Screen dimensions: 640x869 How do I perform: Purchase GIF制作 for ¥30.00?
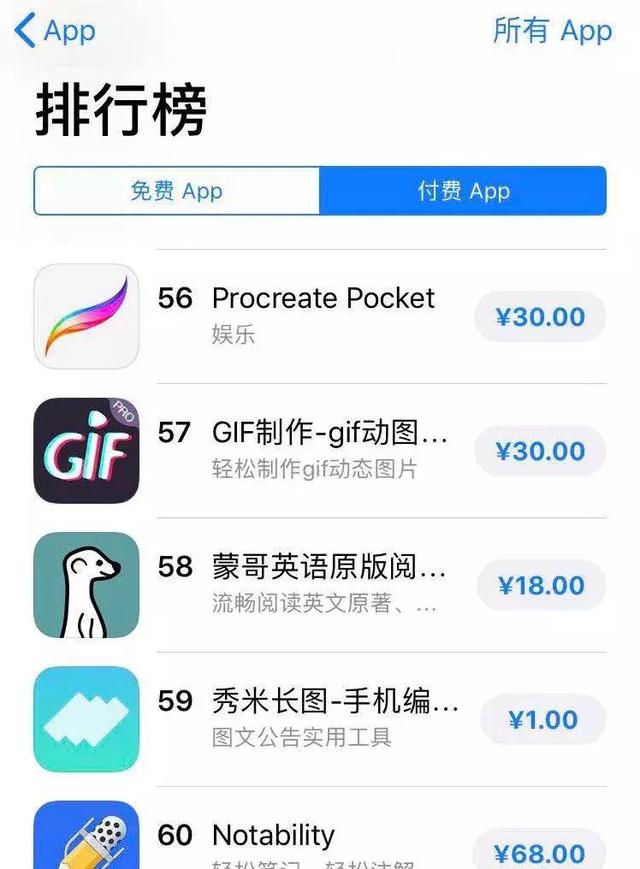pyautogui.click(x=540, y=451)
